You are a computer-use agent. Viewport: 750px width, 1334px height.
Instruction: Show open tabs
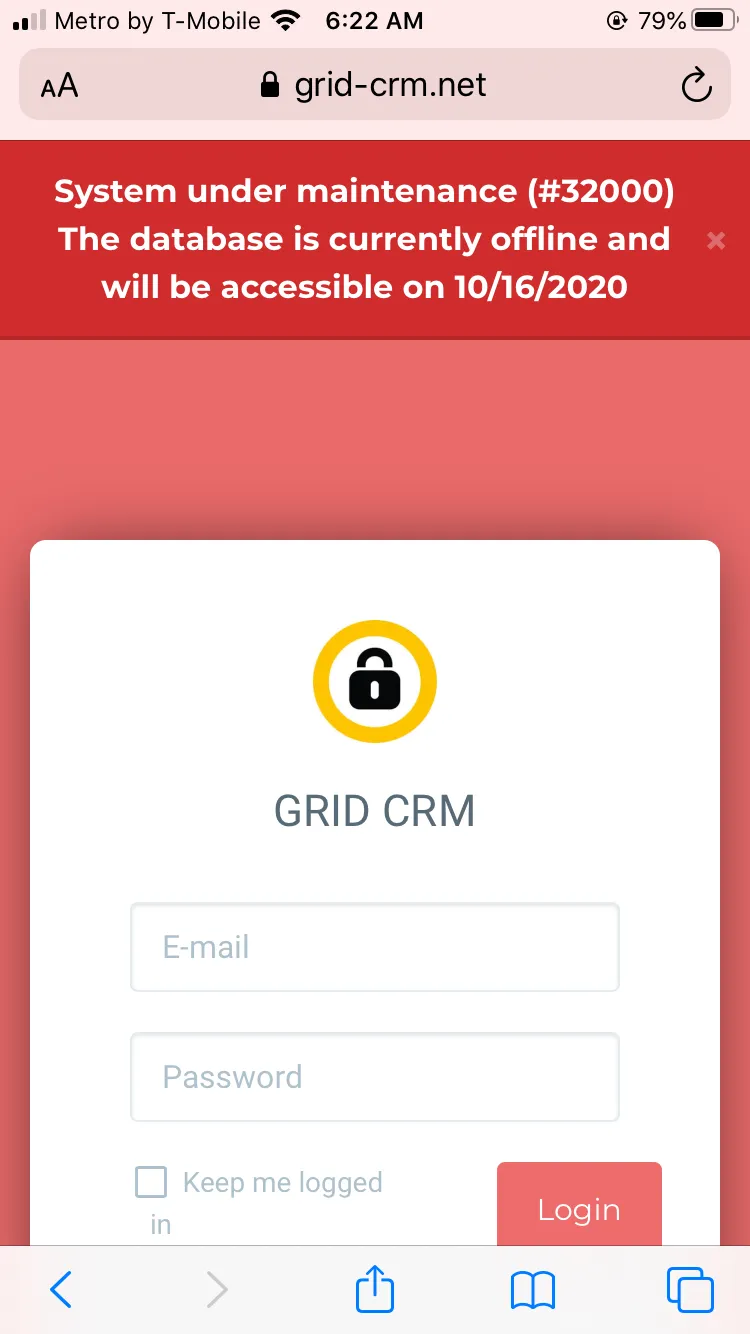click(690, 1289)
